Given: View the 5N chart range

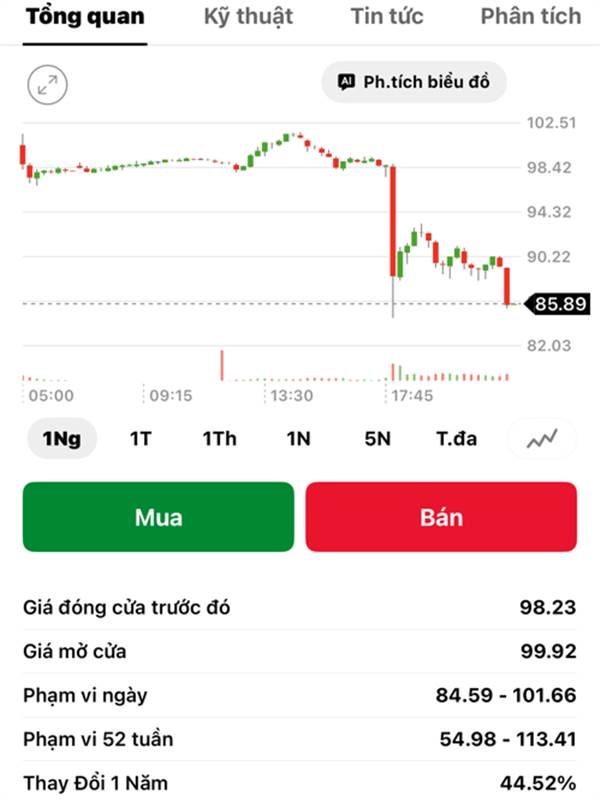Looking at the screenshot, I should coord(377,438).
